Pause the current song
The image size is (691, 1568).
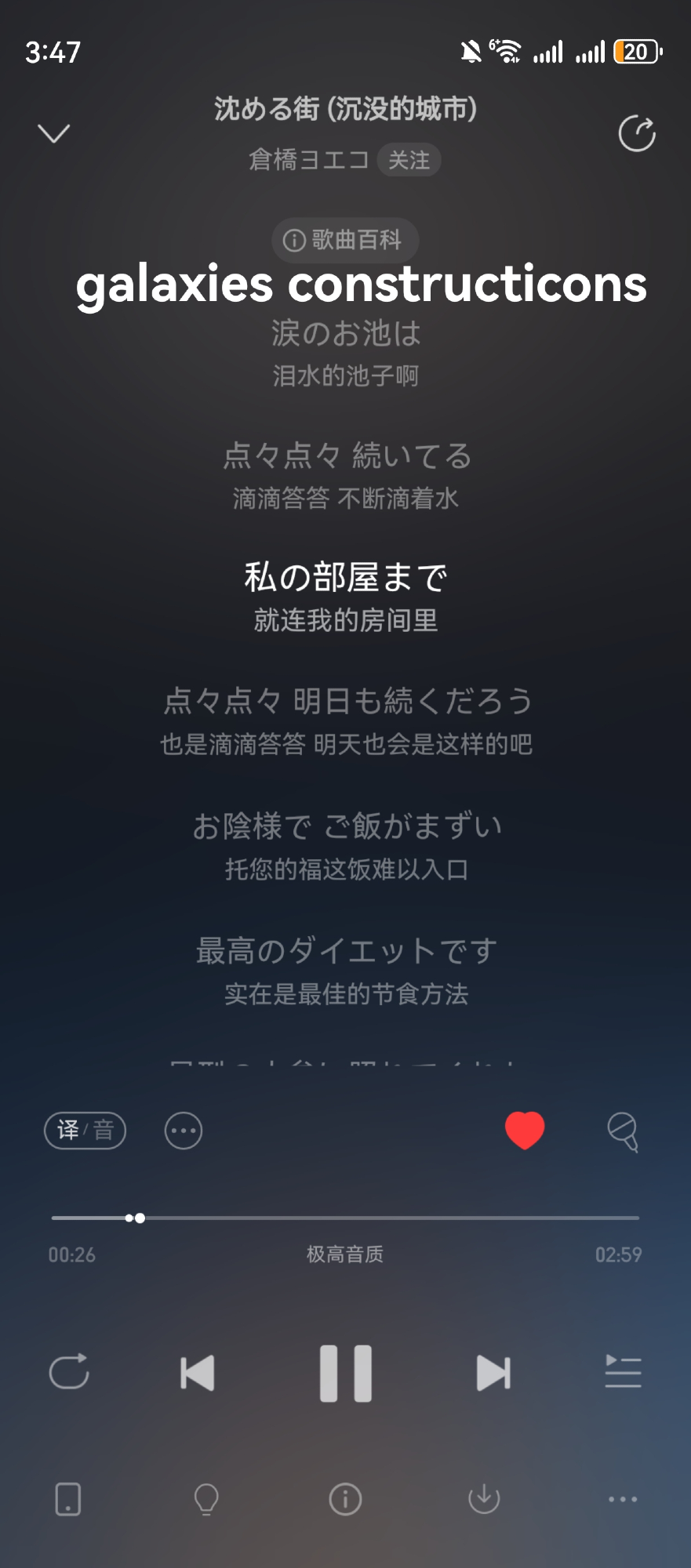(x=345, y=1373)
